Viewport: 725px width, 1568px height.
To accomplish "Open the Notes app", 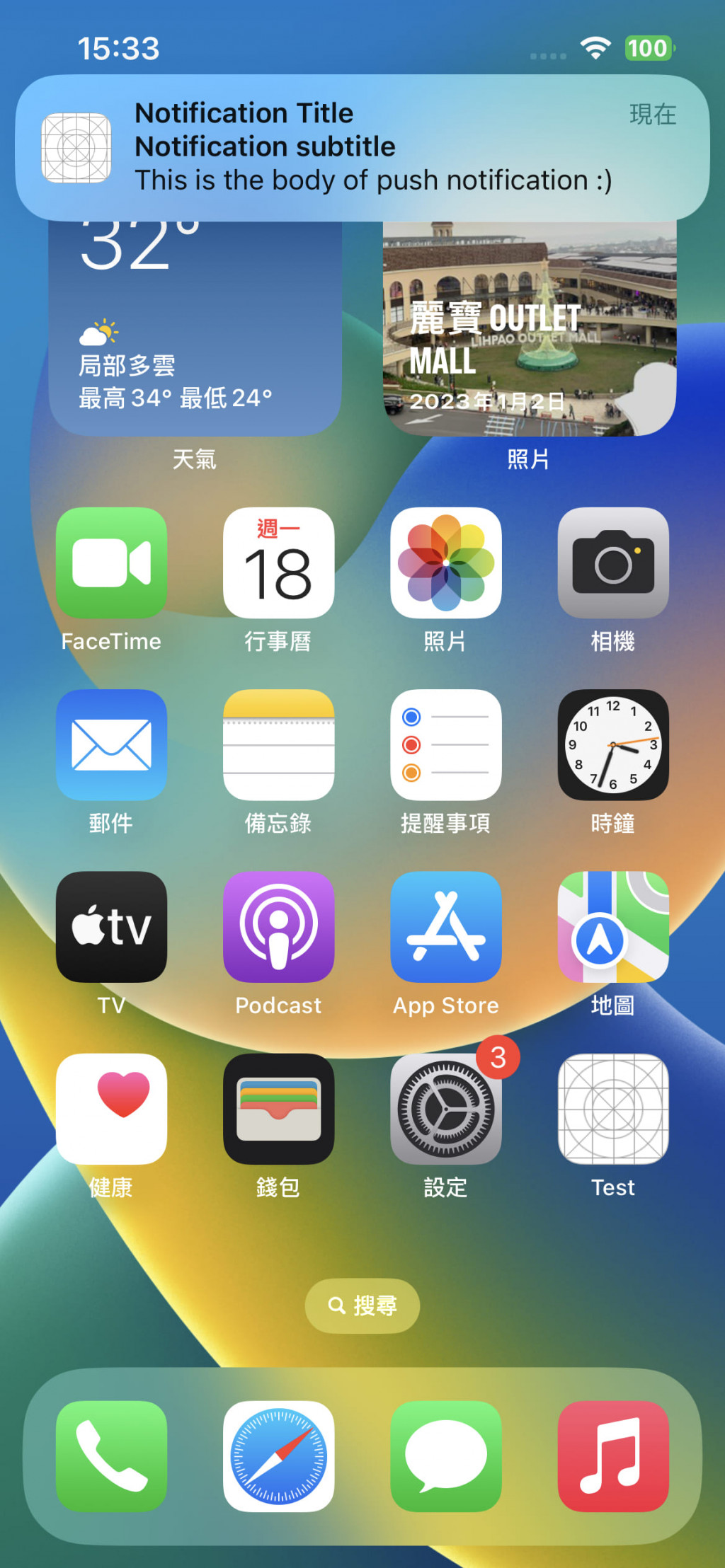I will click(278, 745).
